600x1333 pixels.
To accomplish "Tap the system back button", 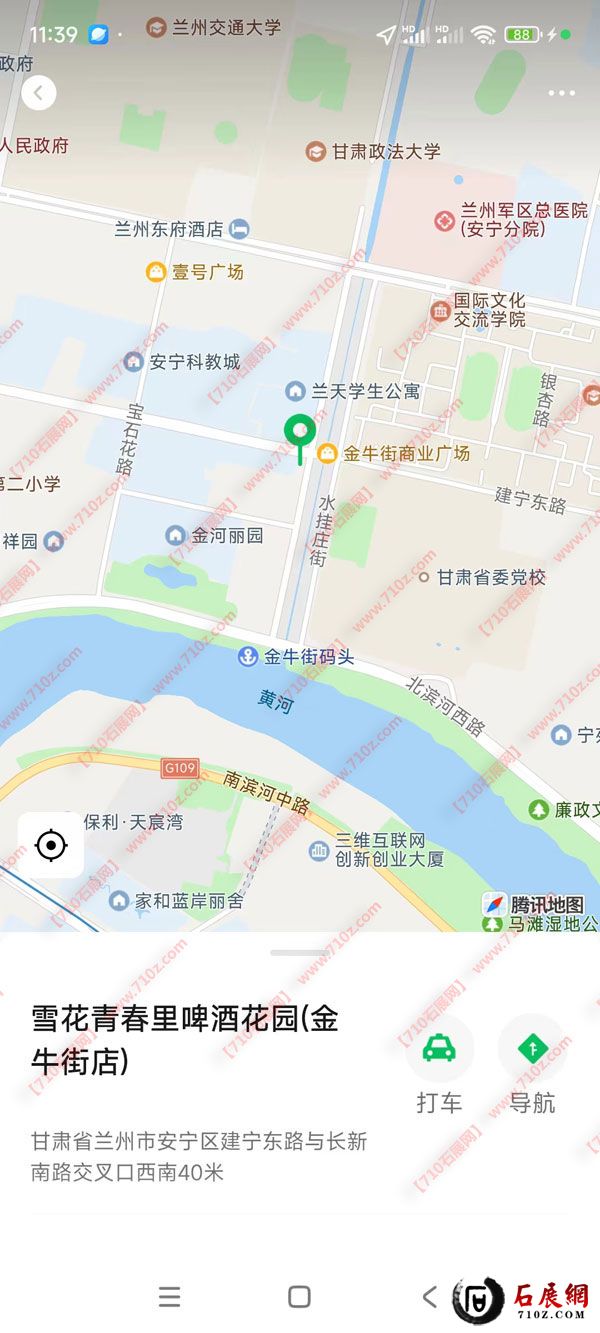I will point(429,1297).
